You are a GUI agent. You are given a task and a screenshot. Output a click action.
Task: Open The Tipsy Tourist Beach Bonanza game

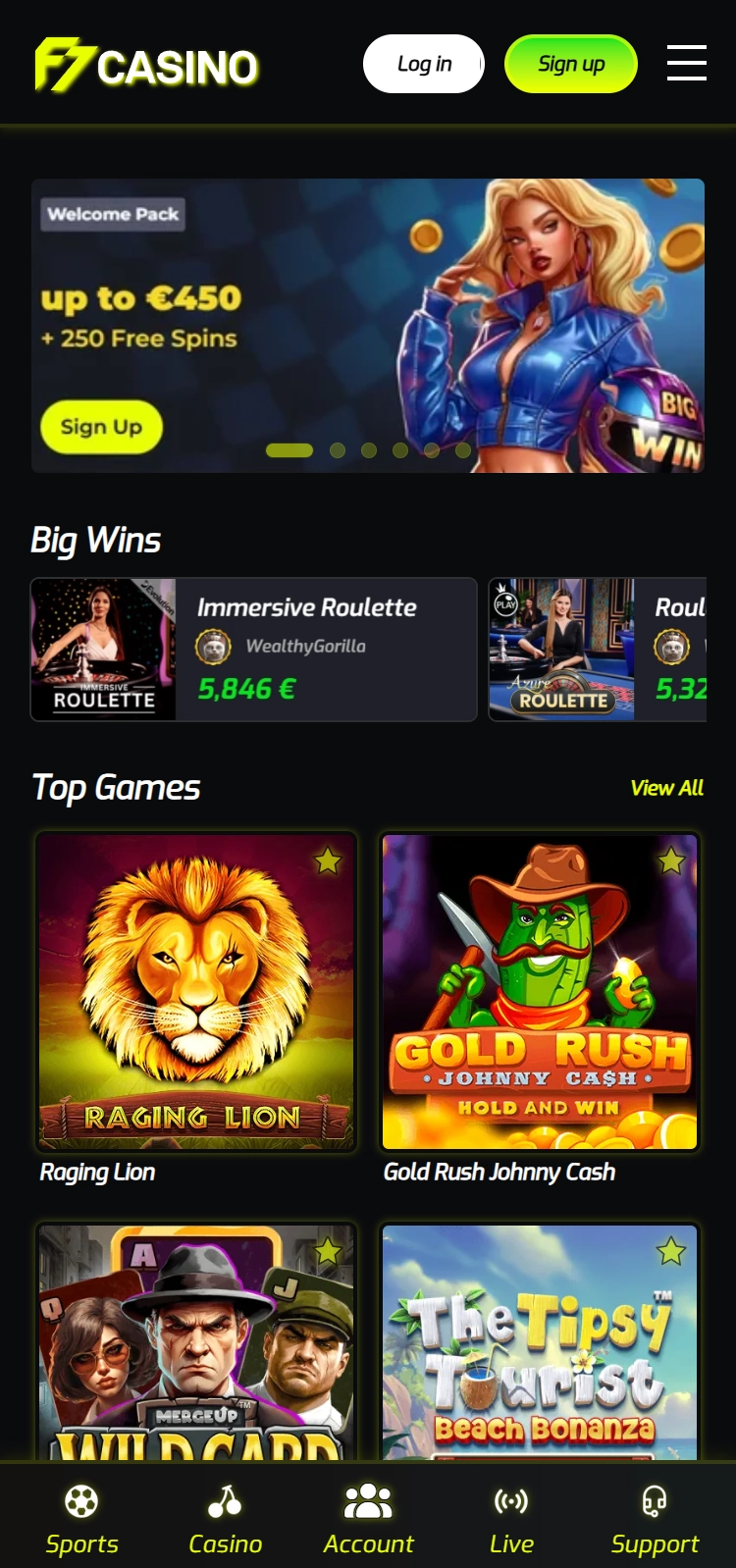click(x=540, y=1341)
